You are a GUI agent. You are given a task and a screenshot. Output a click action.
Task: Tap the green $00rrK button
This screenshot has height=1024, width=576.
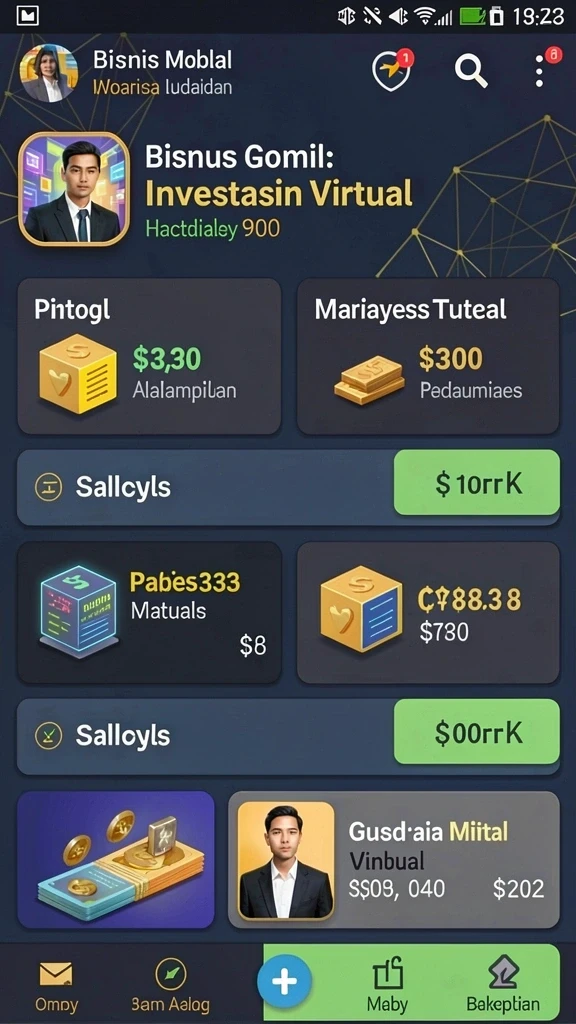(x=477, y=731)
